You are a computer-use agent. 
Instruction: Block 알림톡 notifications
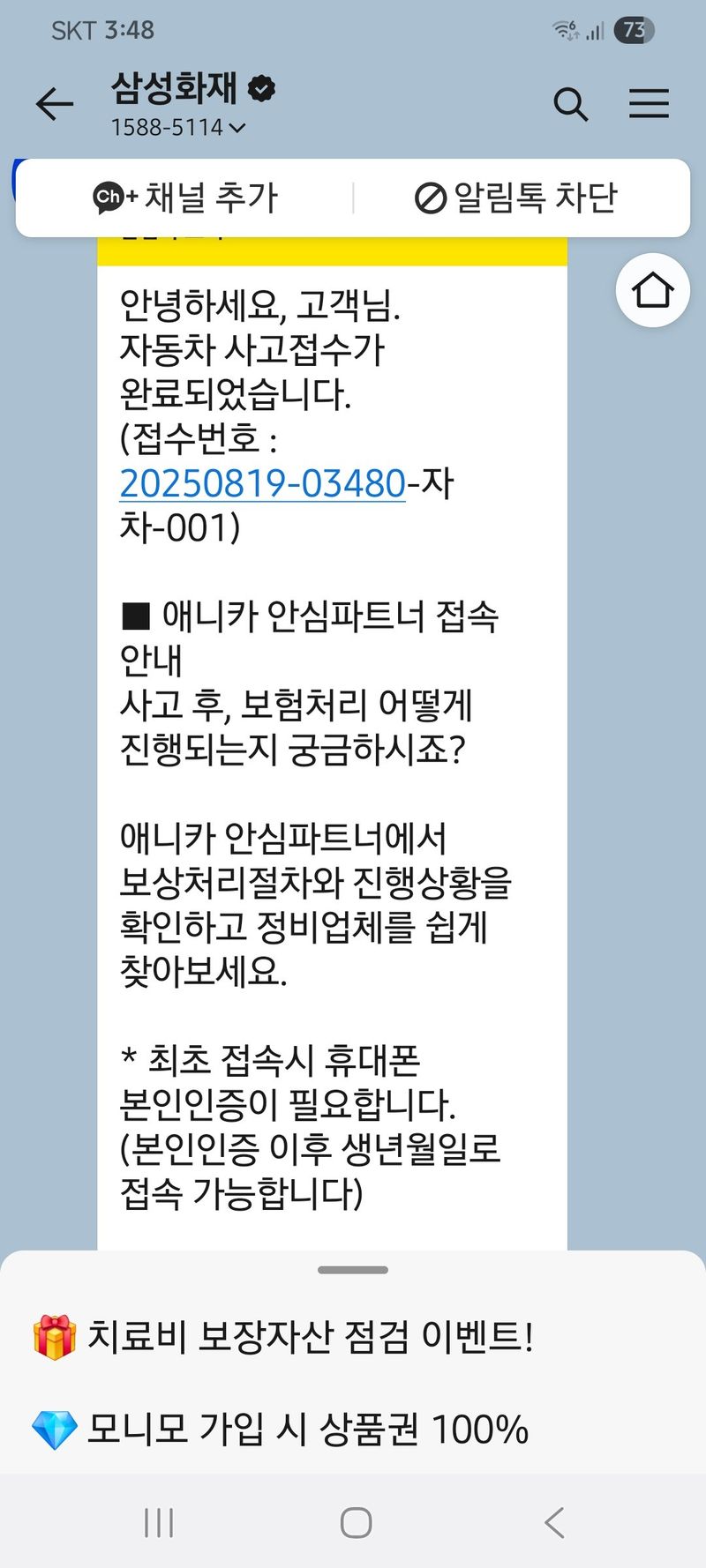pos(516,198)
